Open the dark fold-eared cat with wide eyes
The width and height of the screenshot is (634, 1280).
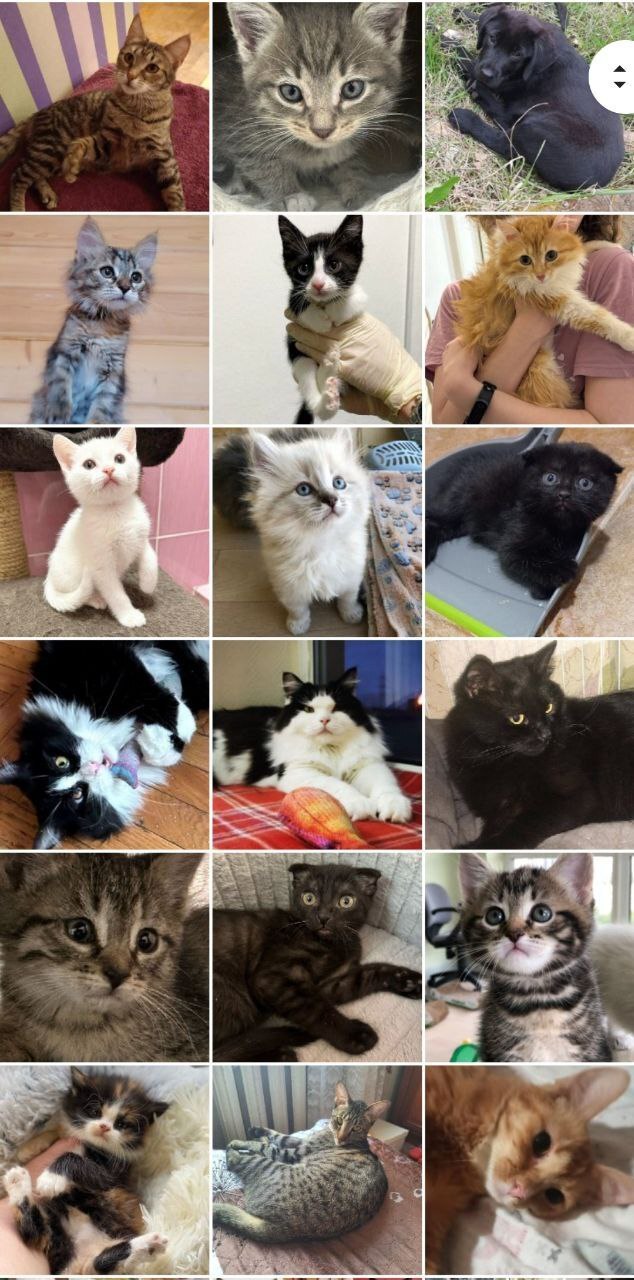click(x=317, y=957)
